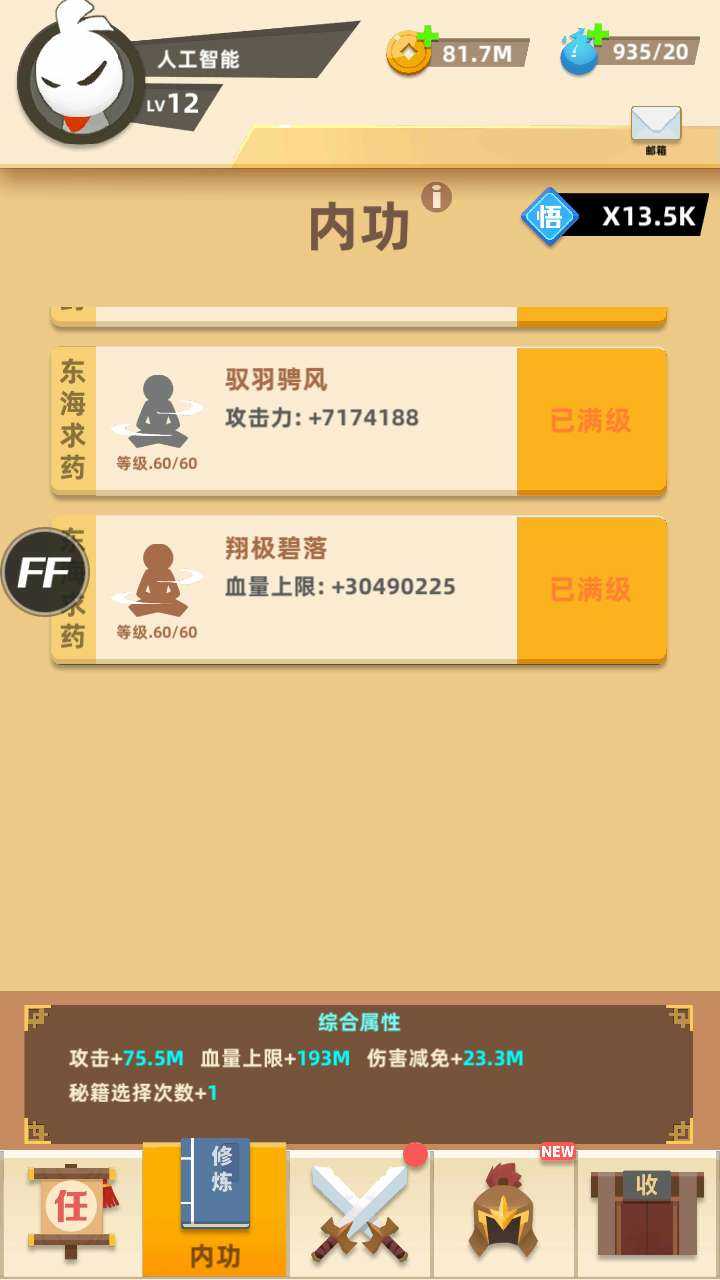Open the 内功 info icon
Viewport: 720px width, 1280px height.
(x=436, y=197)
